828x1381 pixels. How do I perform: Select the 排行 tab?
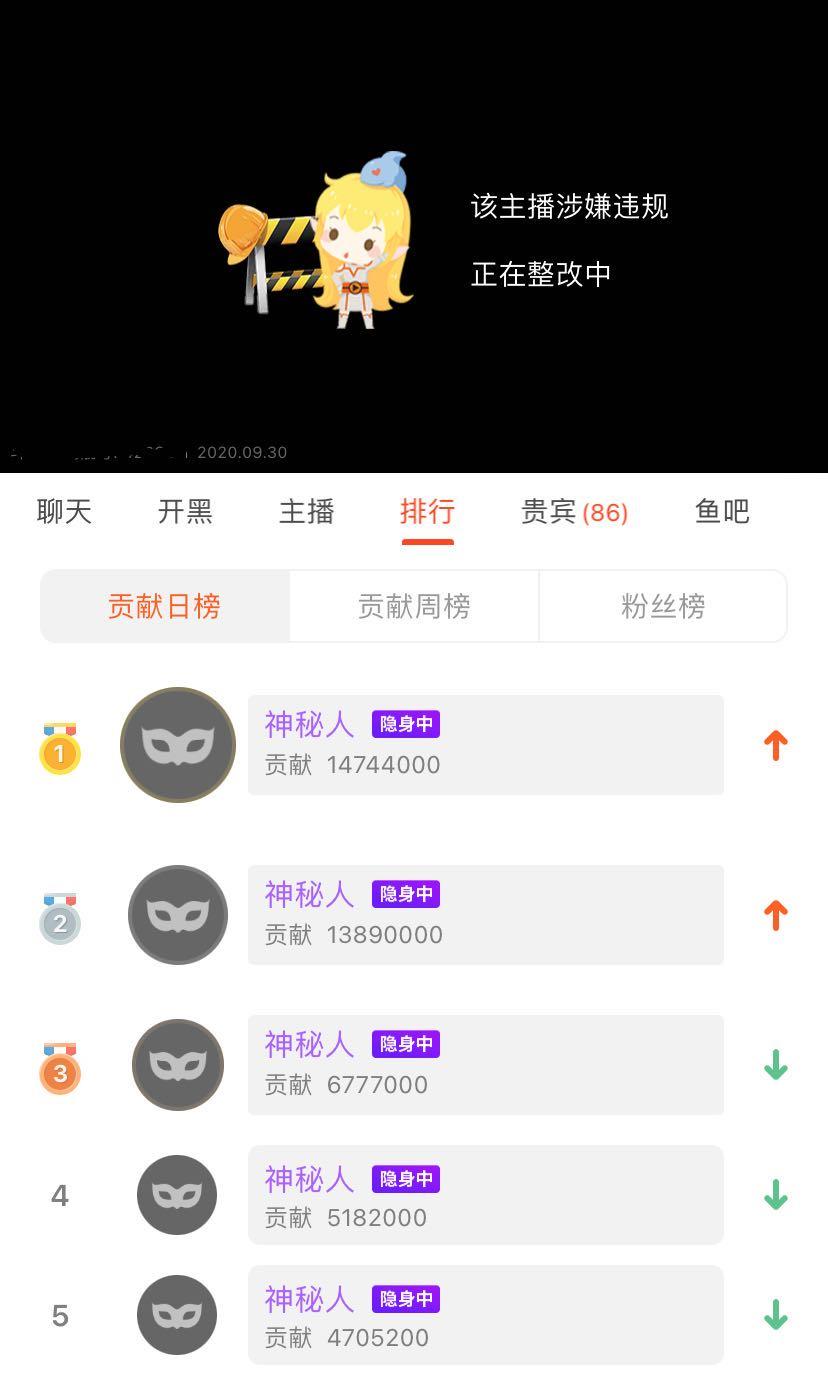pyautogui.click(x=427, y=512)
